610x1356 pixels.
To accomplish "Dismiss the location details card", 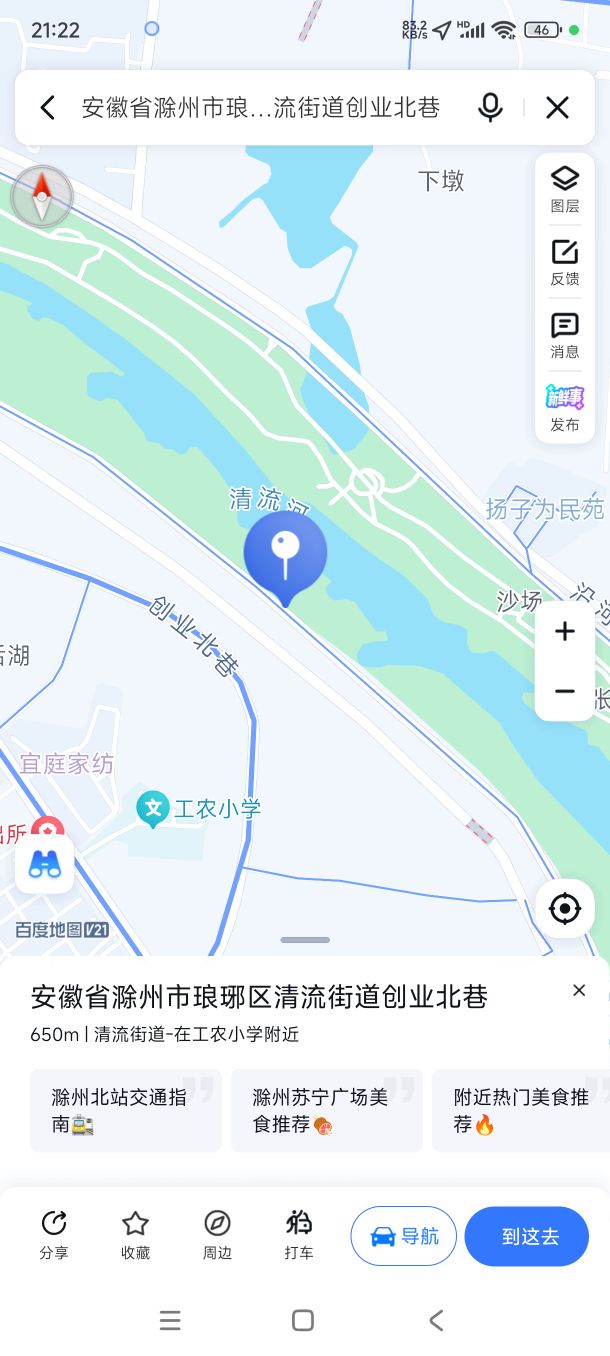I will [579, 990].
